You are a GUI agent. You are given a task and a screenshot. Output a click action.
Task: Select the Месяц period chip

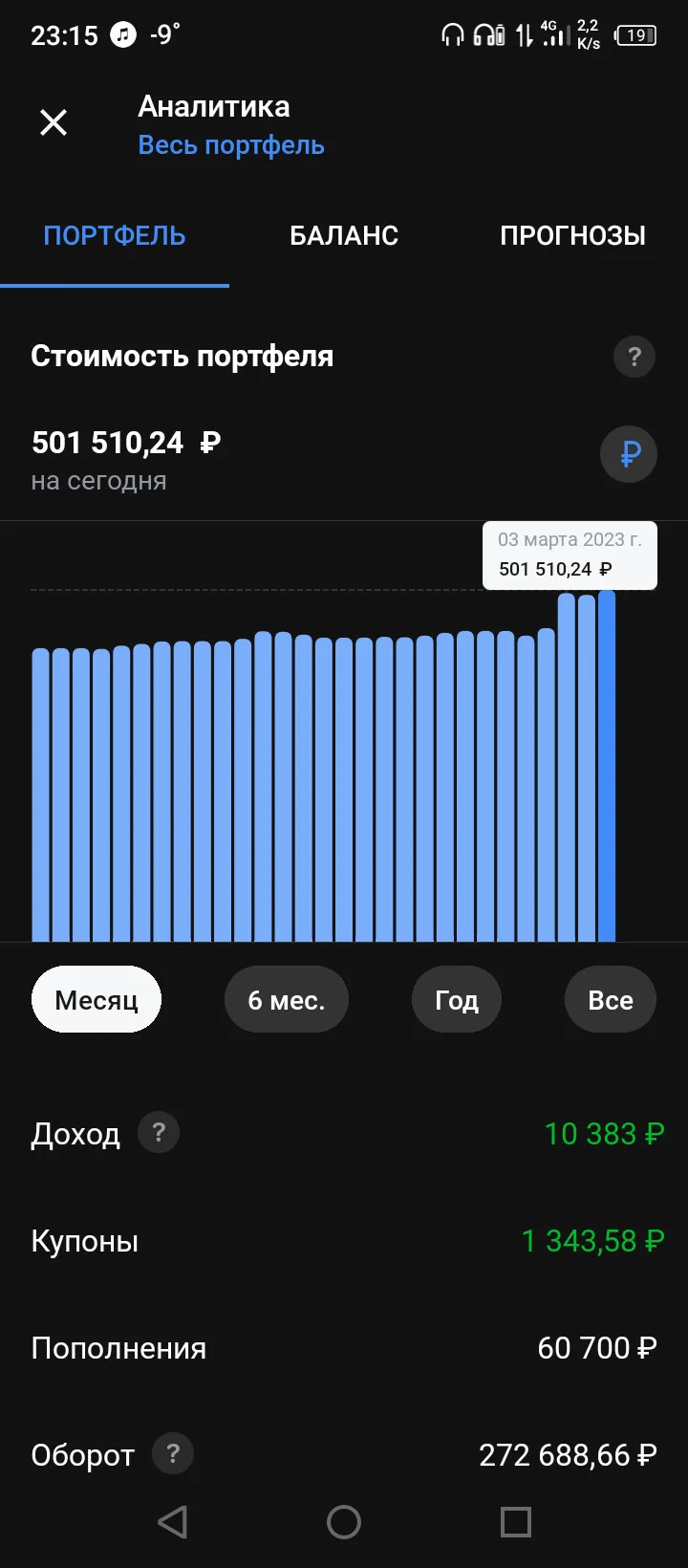click(97, 1000)
